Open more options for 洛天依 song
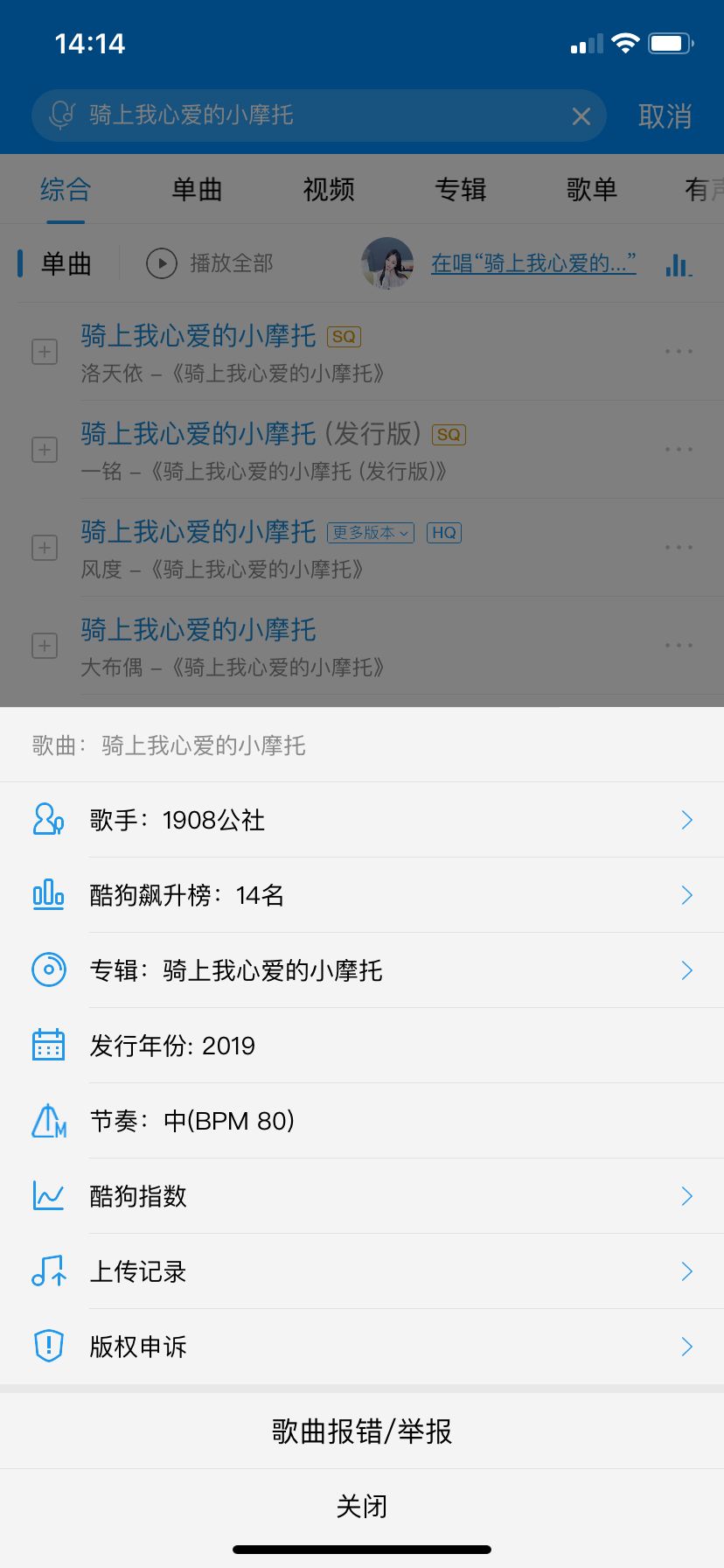The width and height of the screenshot is (724, 1568). (x=679, y=352)
